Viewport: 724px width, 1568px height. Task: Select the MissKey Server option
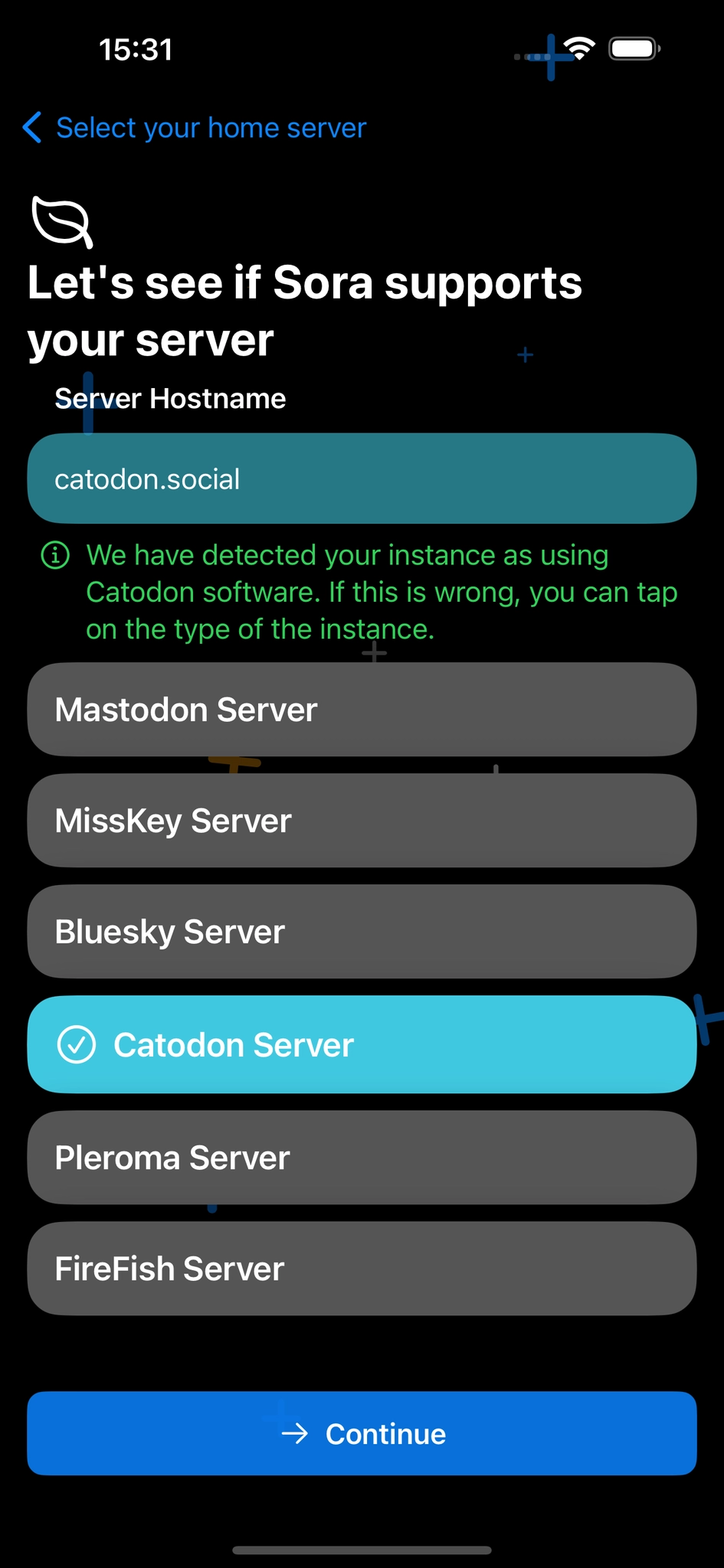[x=362, y=821]
